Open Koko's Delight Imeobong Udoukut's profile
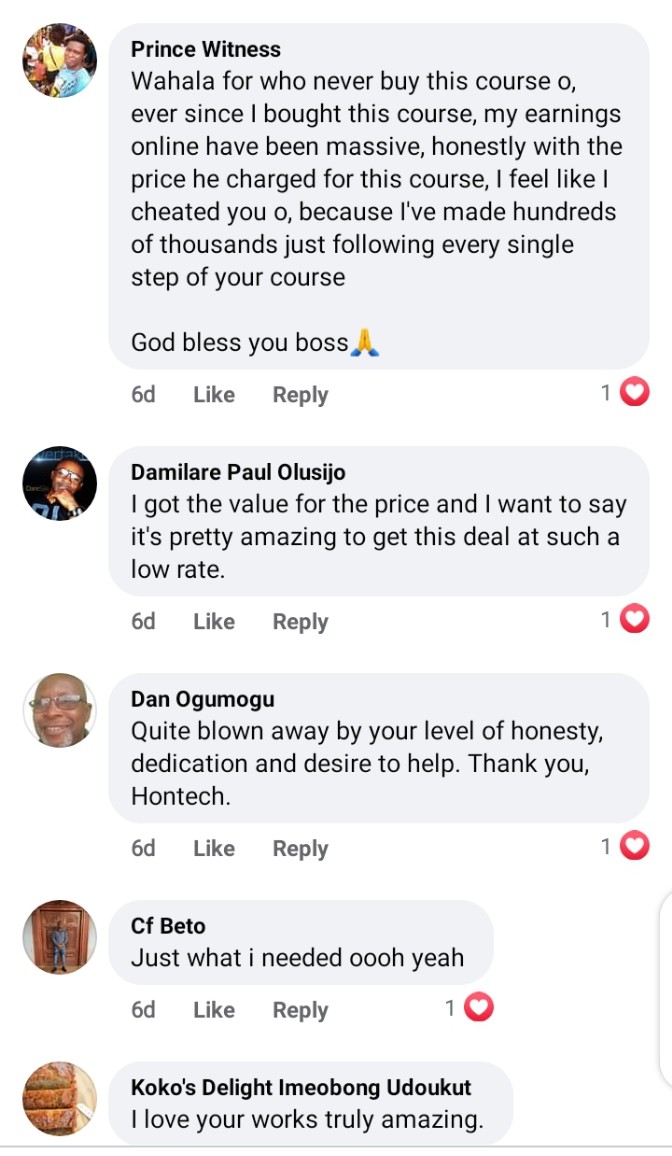Screen dimensions: 672x1156 pos(301,1088)
